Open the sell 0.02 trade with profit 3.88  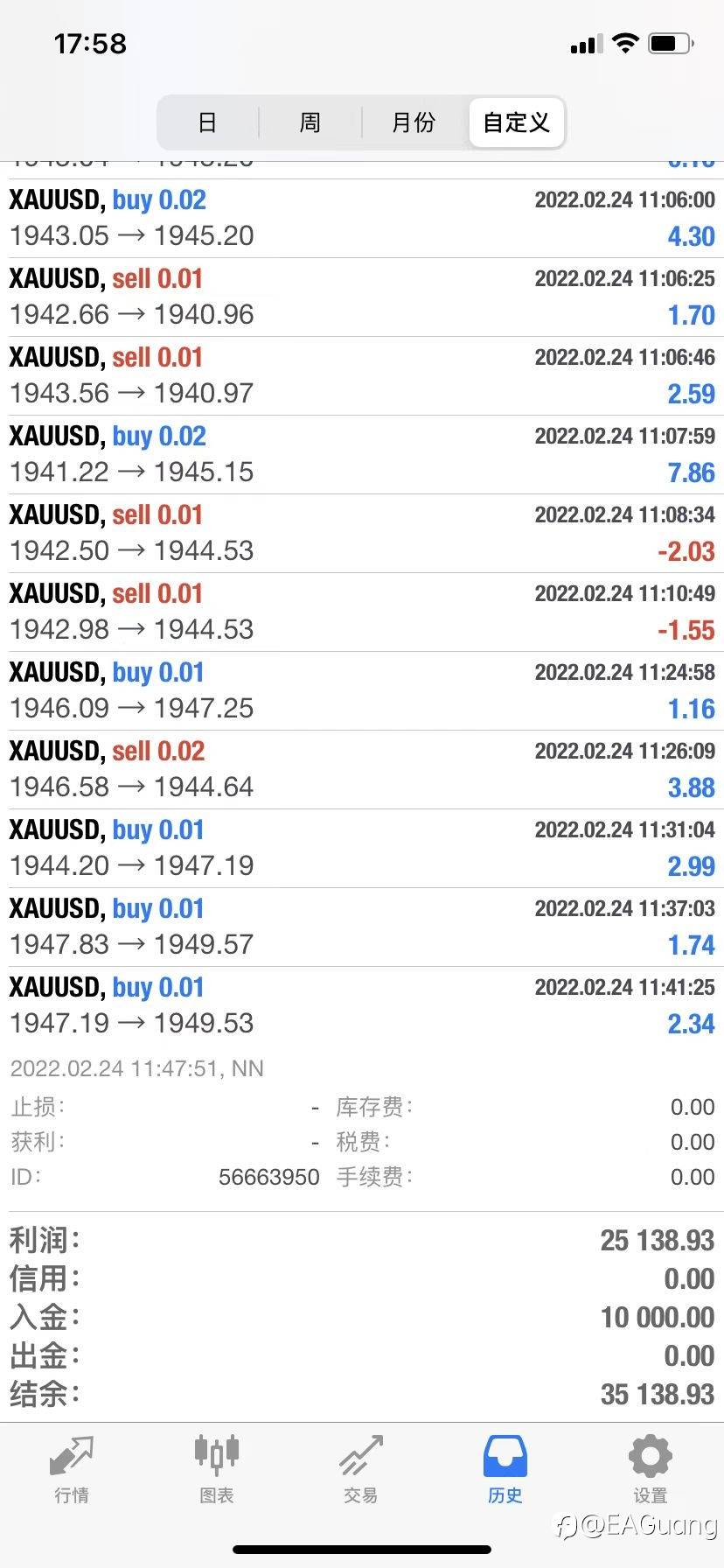362,770
